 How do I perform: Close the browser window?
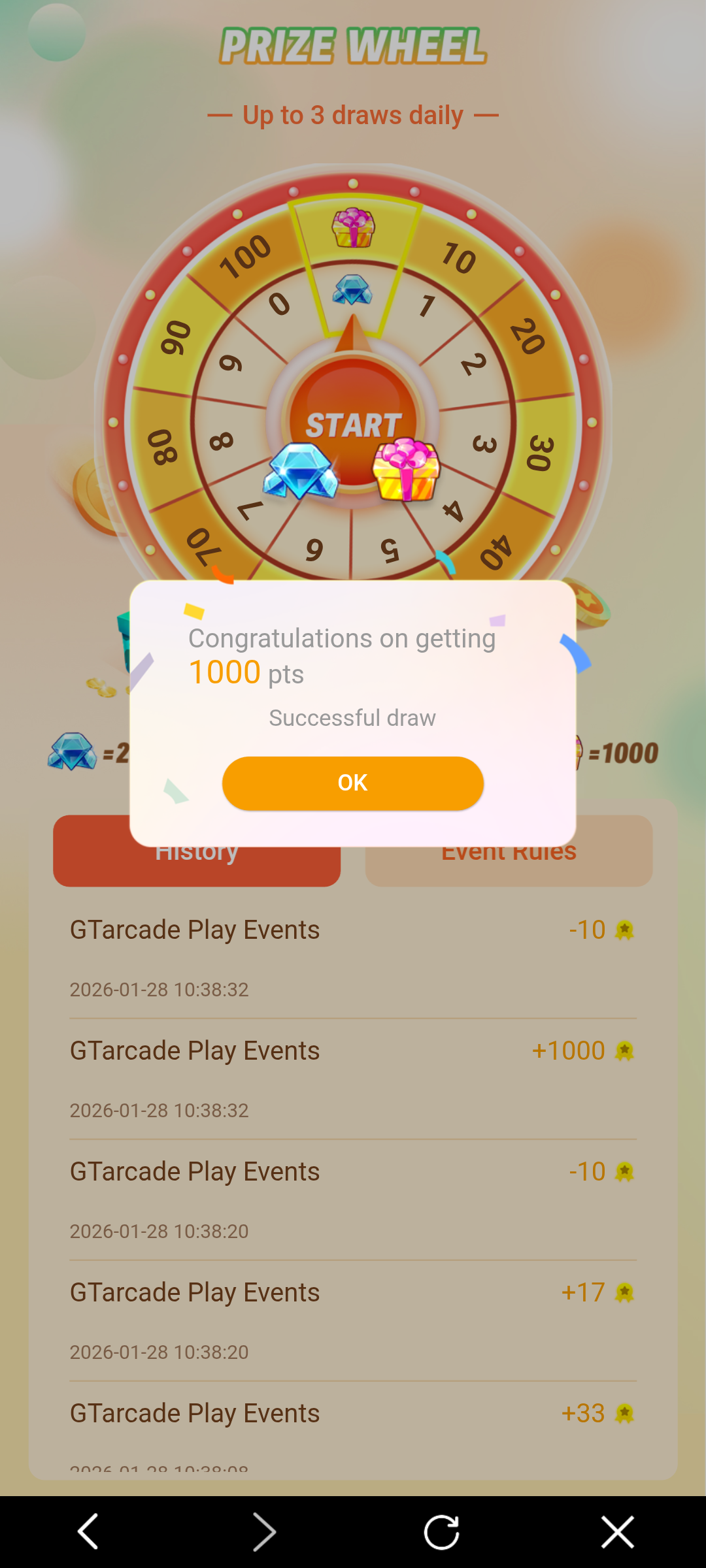[x=618, y=1531]
